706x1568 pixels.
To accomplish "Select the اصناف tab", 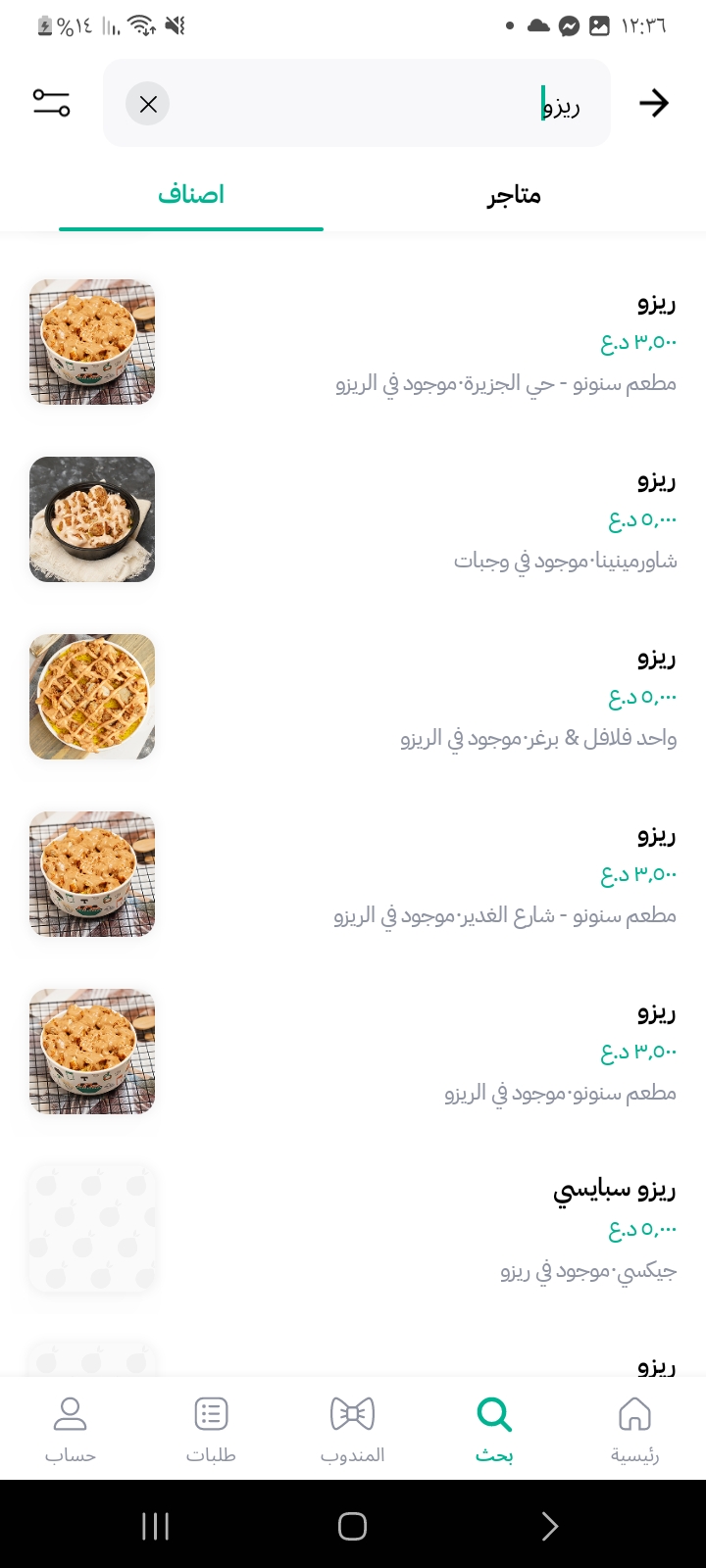I will tap(190, 195).
